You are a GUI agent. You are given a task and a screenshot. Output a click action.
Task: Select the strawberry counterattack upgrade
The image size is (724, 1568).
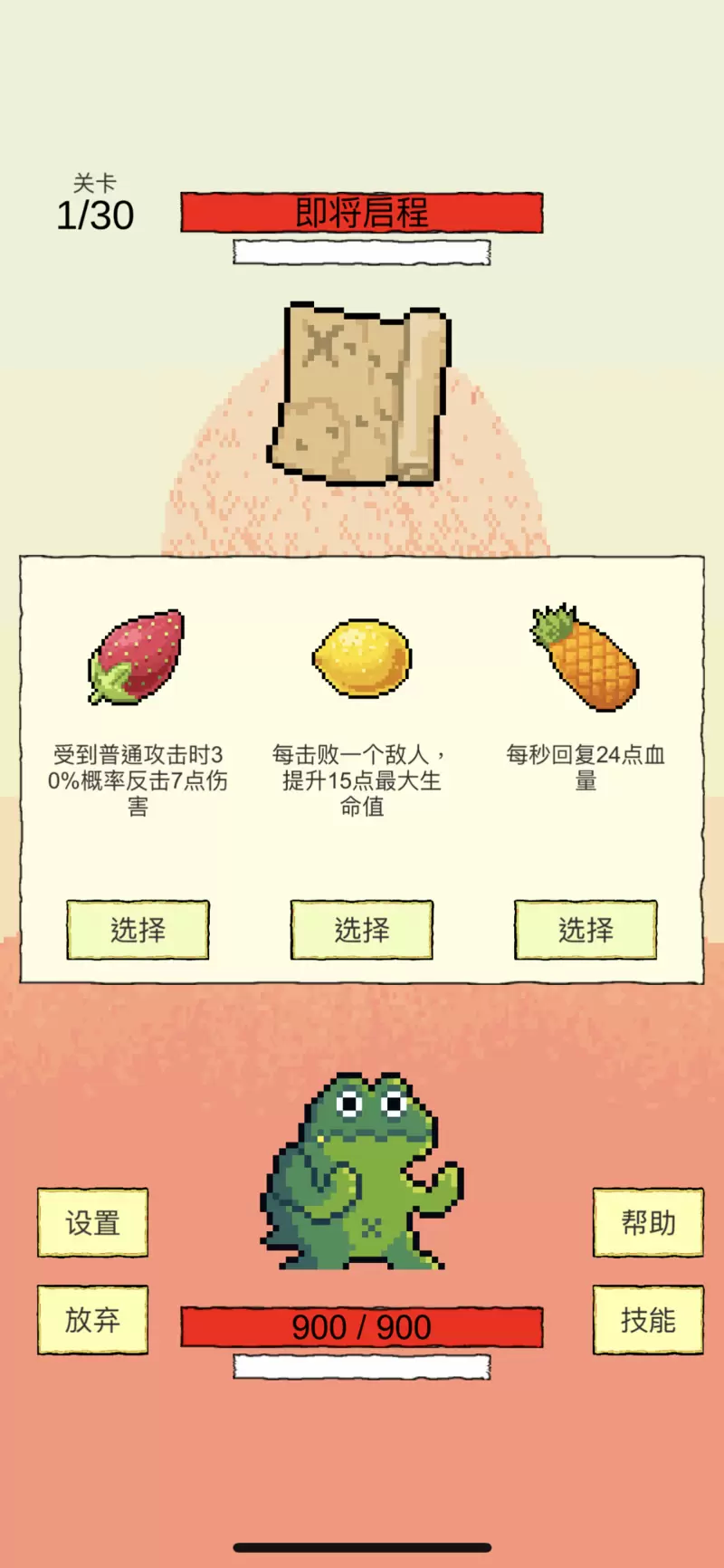point(138,930)
